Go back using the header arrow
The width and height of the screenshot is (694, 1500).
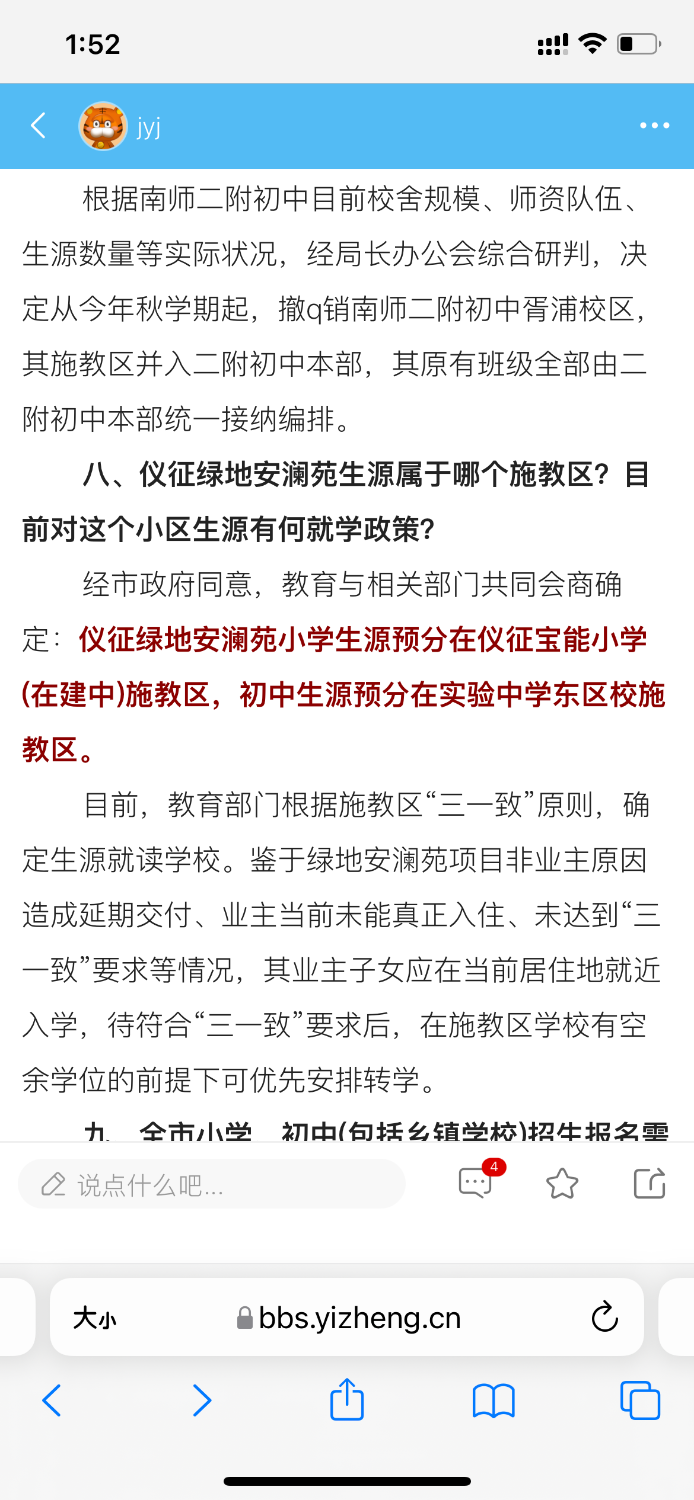tap(39, 126)
